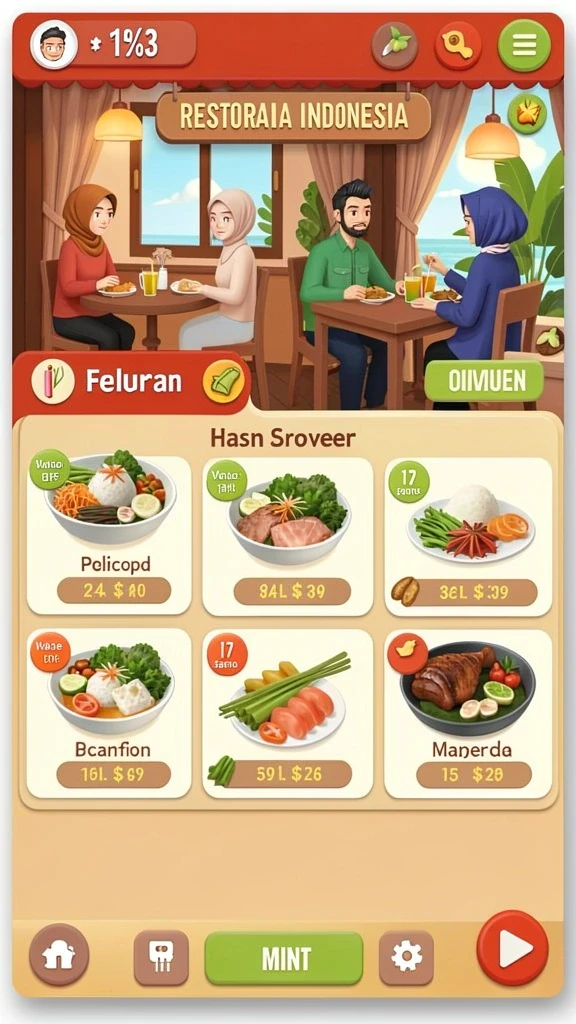
Task: Select the Feluran tab
Action: click(131, 382)
